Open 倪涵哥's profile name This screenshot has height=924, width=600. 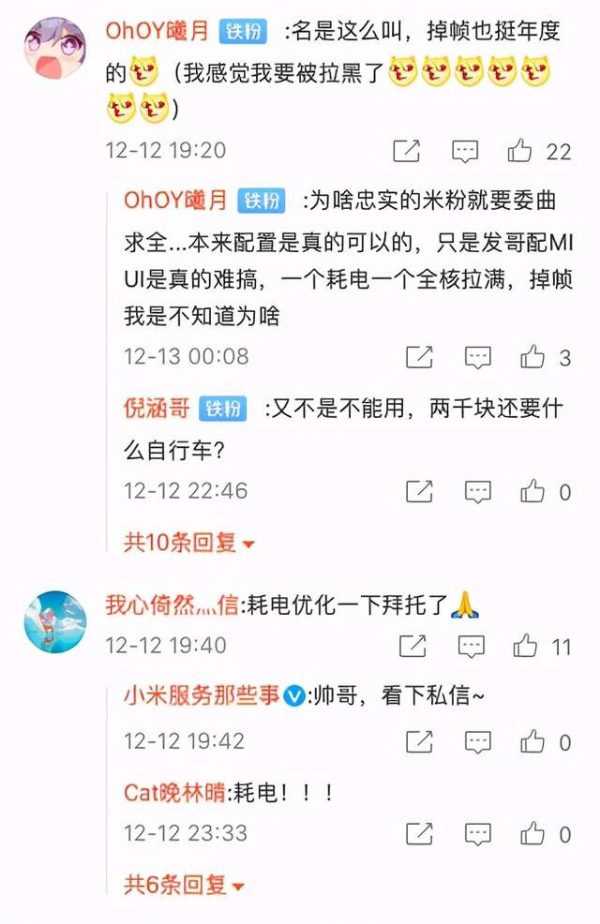[156, 408]
